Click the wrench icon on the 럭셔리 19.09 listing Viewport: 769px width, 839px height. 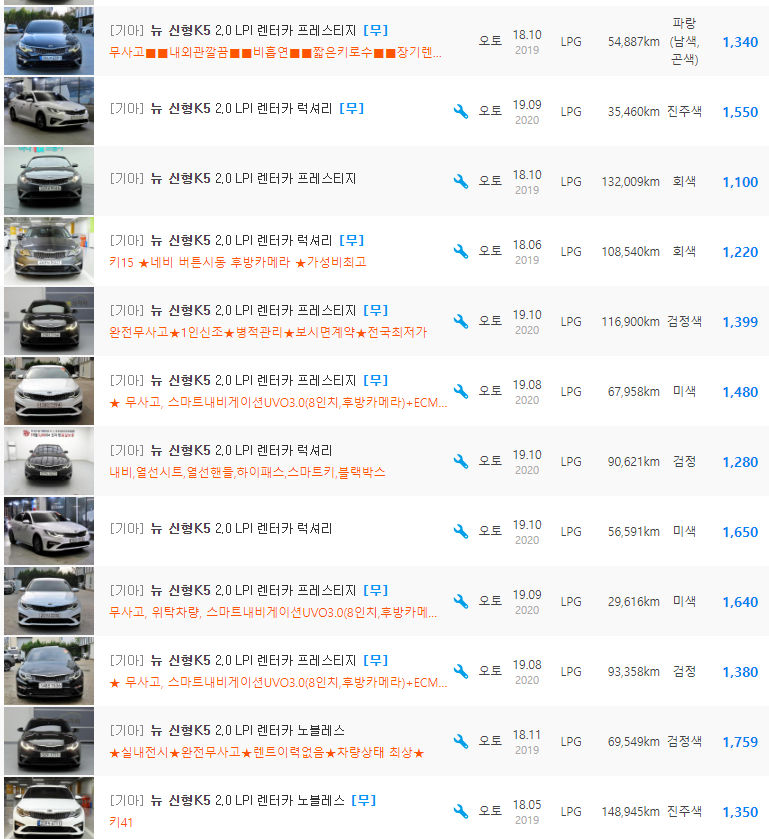tap(461, 111)
